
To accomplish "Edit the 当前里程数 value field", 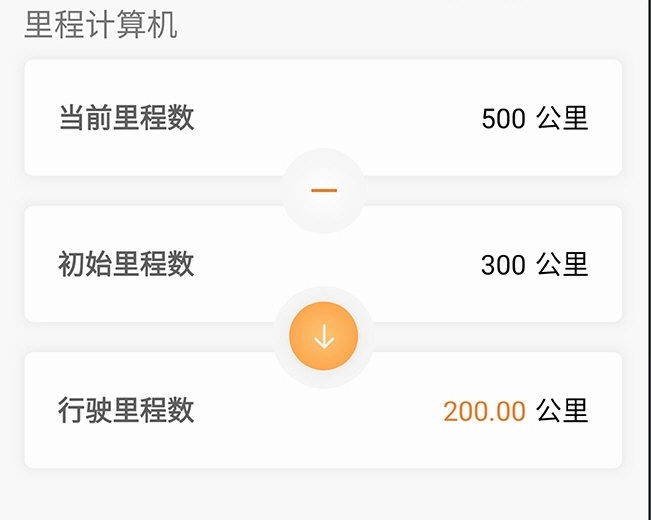I will [x=503, y=119].
